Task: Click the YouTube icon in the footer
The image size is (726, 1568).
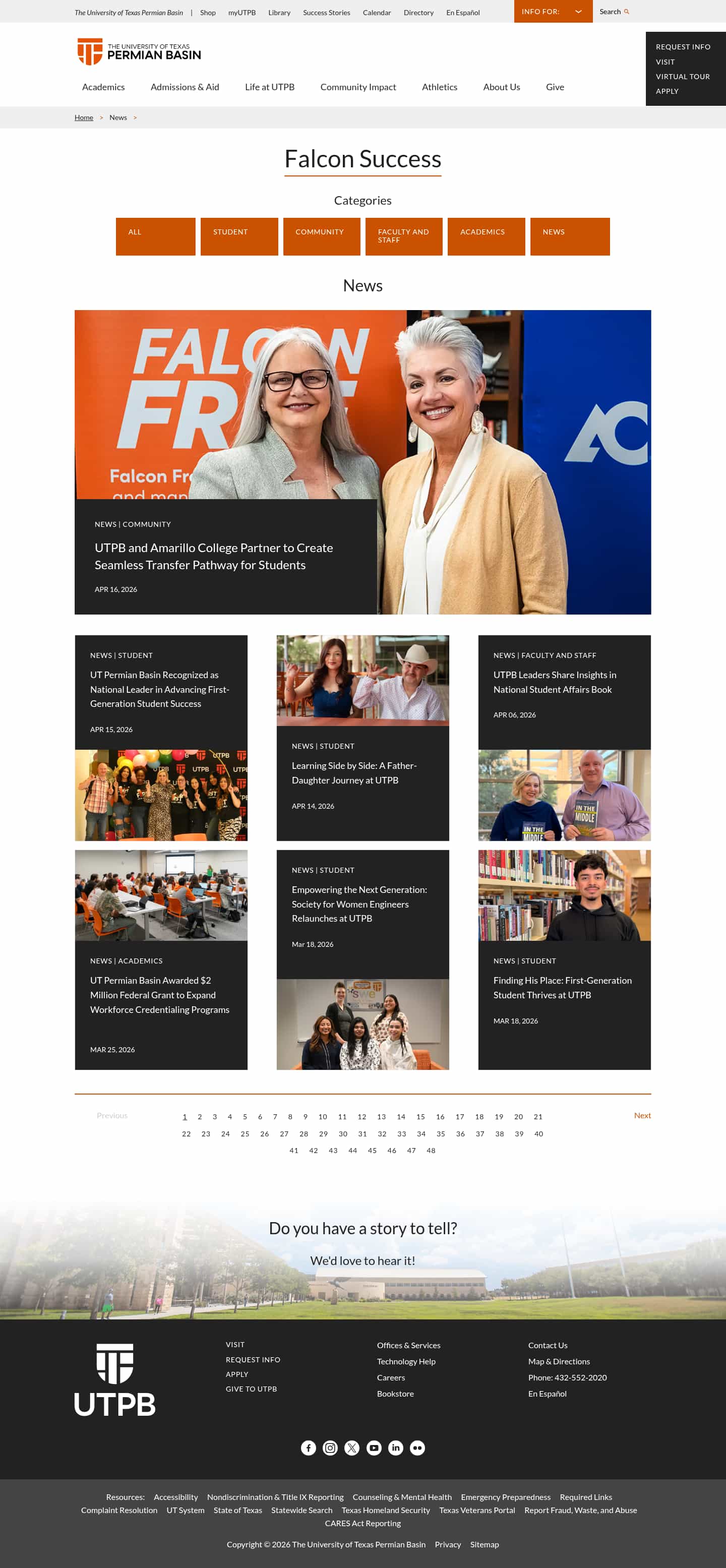Action: [x=374, y=1448]
